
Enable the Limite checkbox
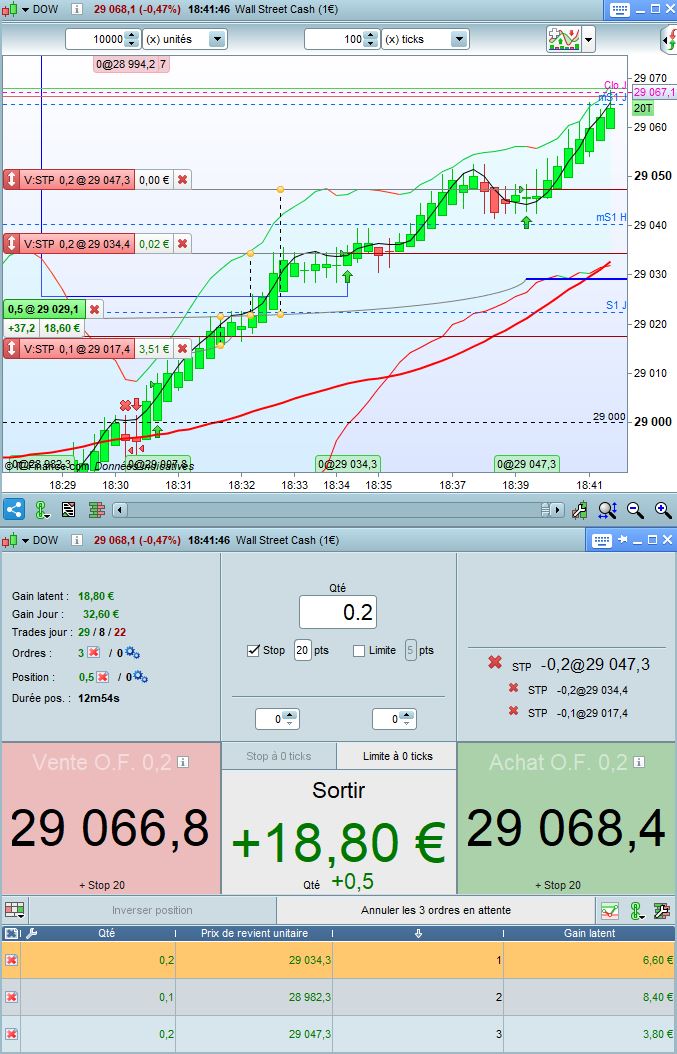(359, 650)
